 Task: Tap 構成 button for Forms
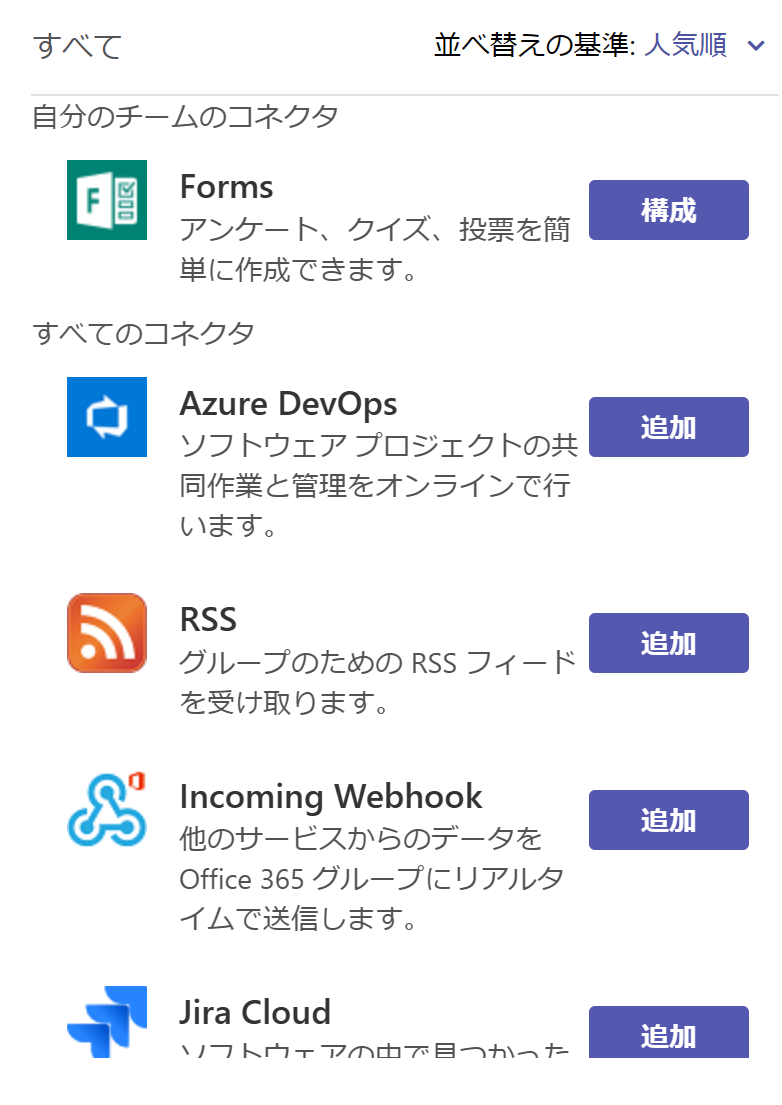click(x=668, y=210)
